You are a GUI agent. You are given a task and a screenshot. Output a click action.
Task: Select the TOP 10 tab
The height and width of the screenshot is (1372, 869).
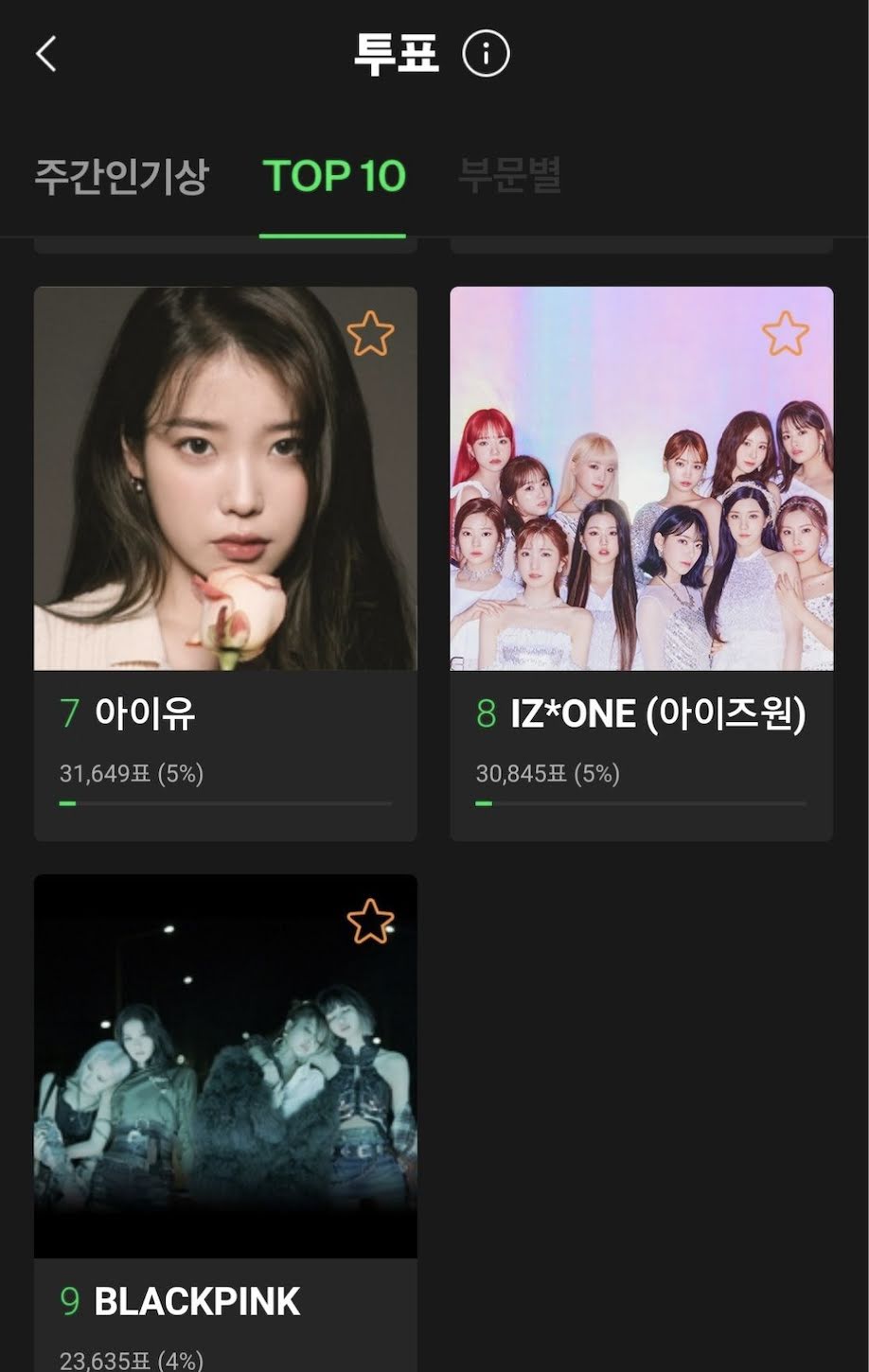coord(333,176)
